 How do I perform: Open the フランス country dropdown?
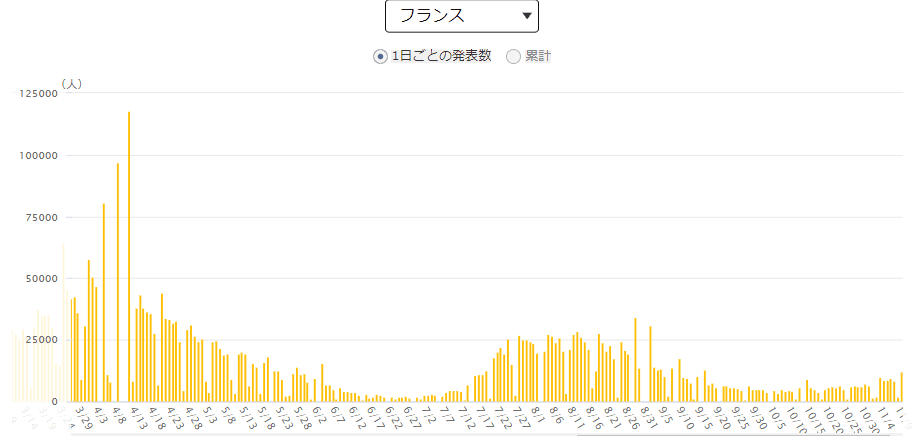tap(461, 16)
